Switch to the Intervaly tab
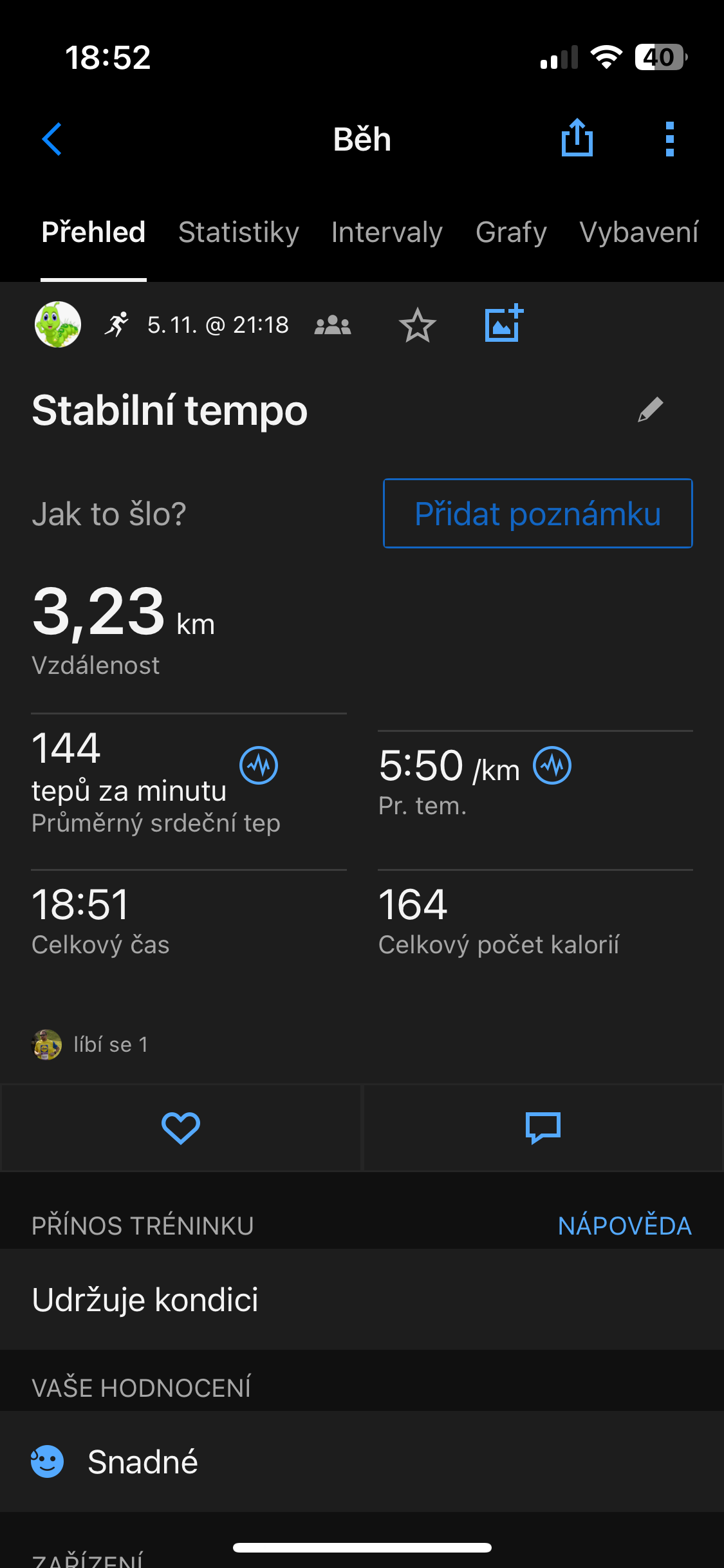Screen dimensions: 724x1568 pos(387,232)
